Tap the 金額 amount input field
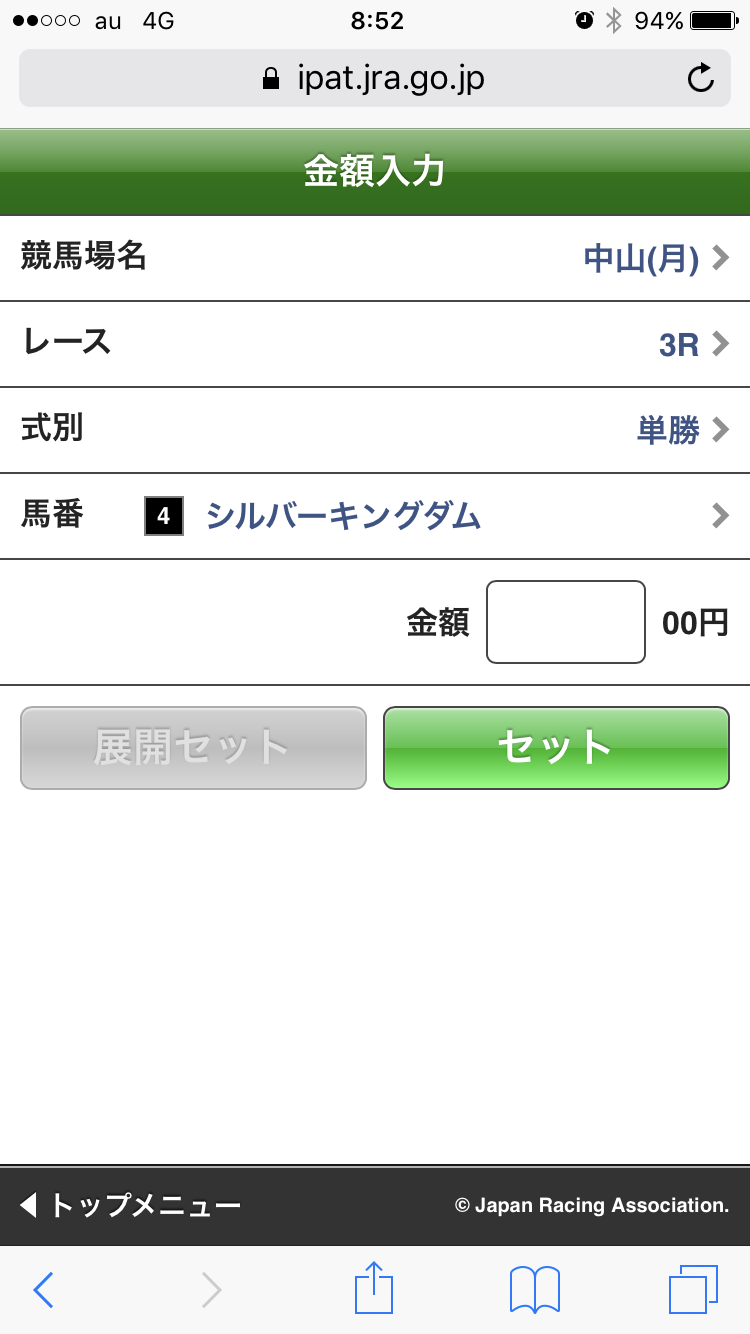 [565, 621]
